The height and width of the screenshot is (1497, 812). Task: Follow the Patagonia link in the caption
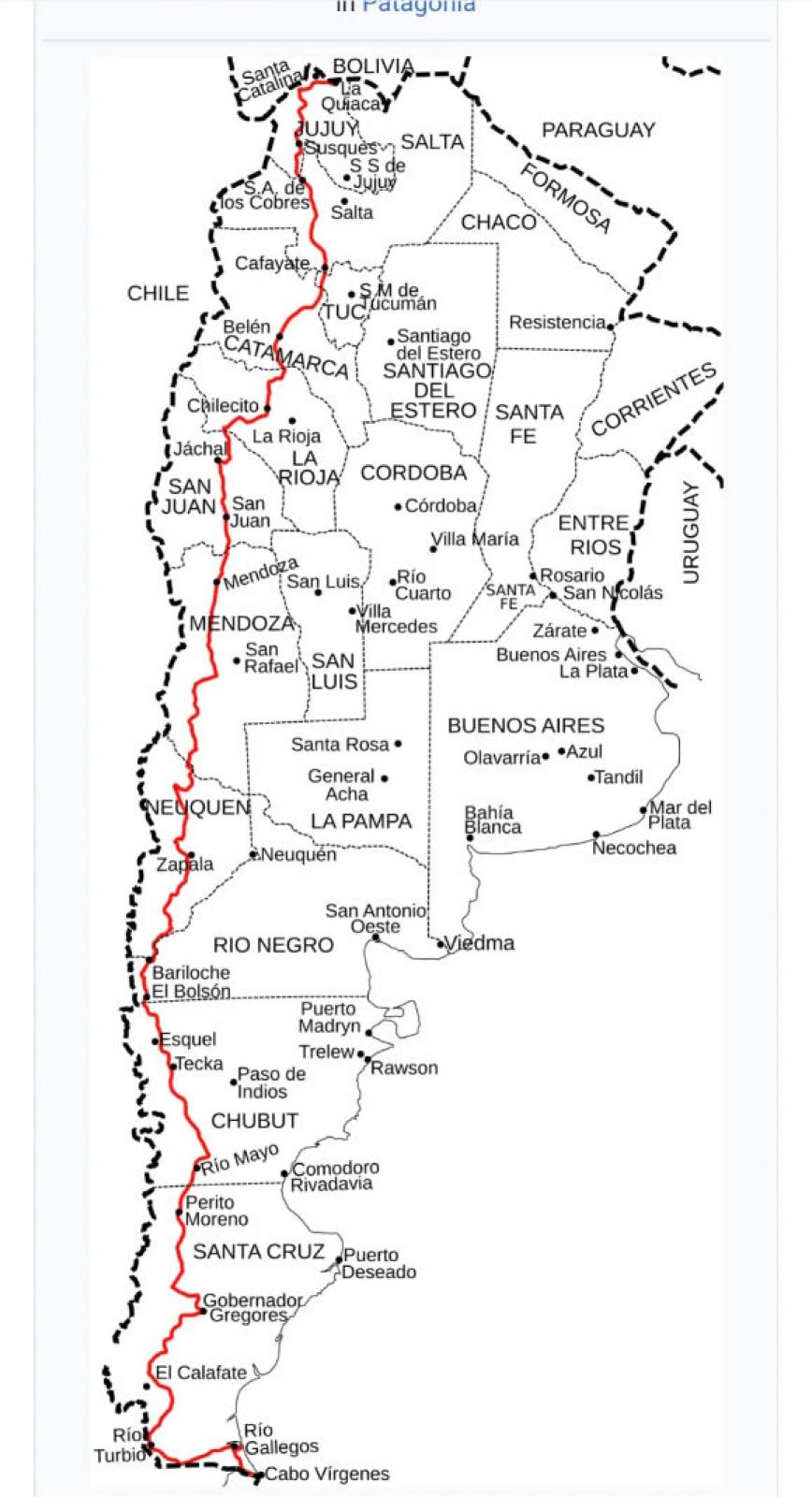pyautogui.click(x=419, y=7)
